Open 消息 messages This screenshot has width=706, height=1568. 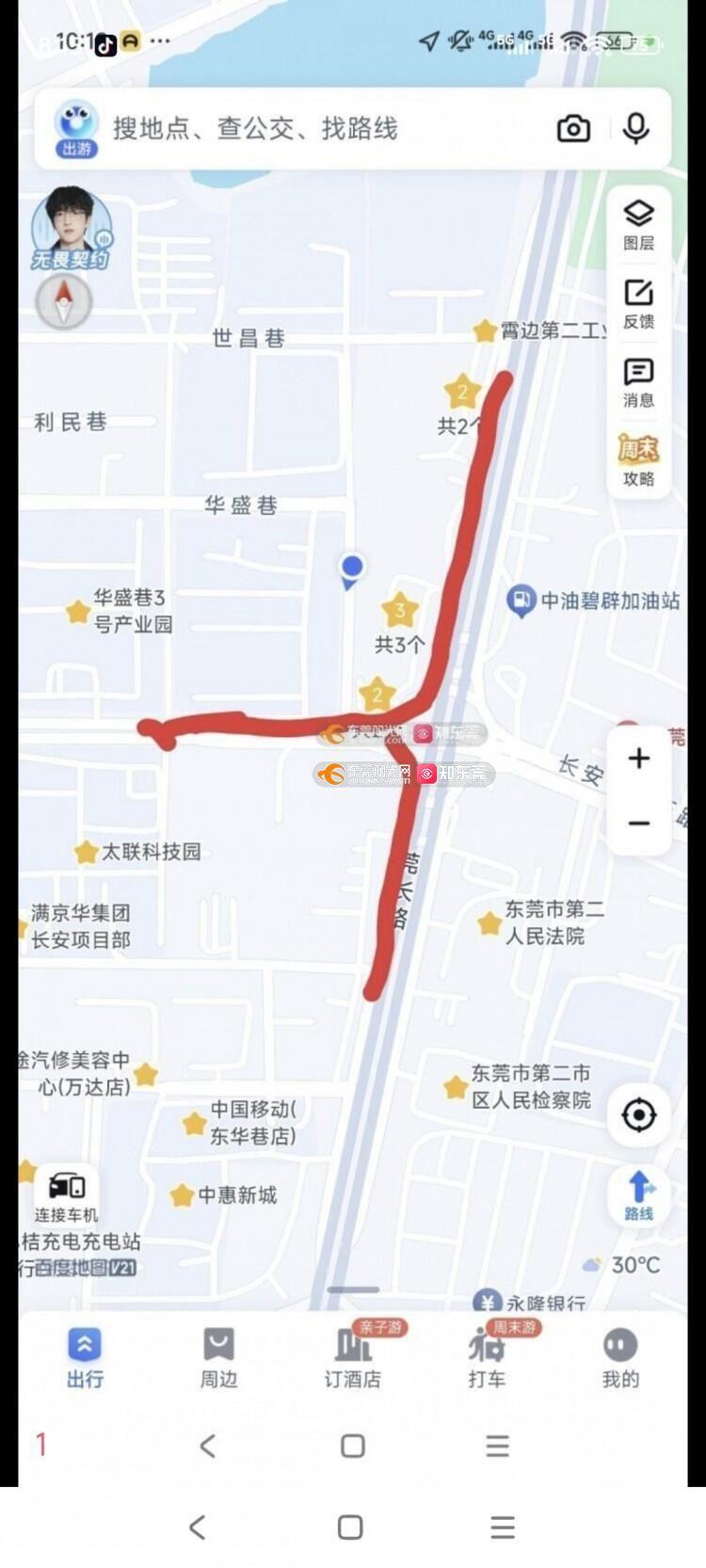pos(638,382)
